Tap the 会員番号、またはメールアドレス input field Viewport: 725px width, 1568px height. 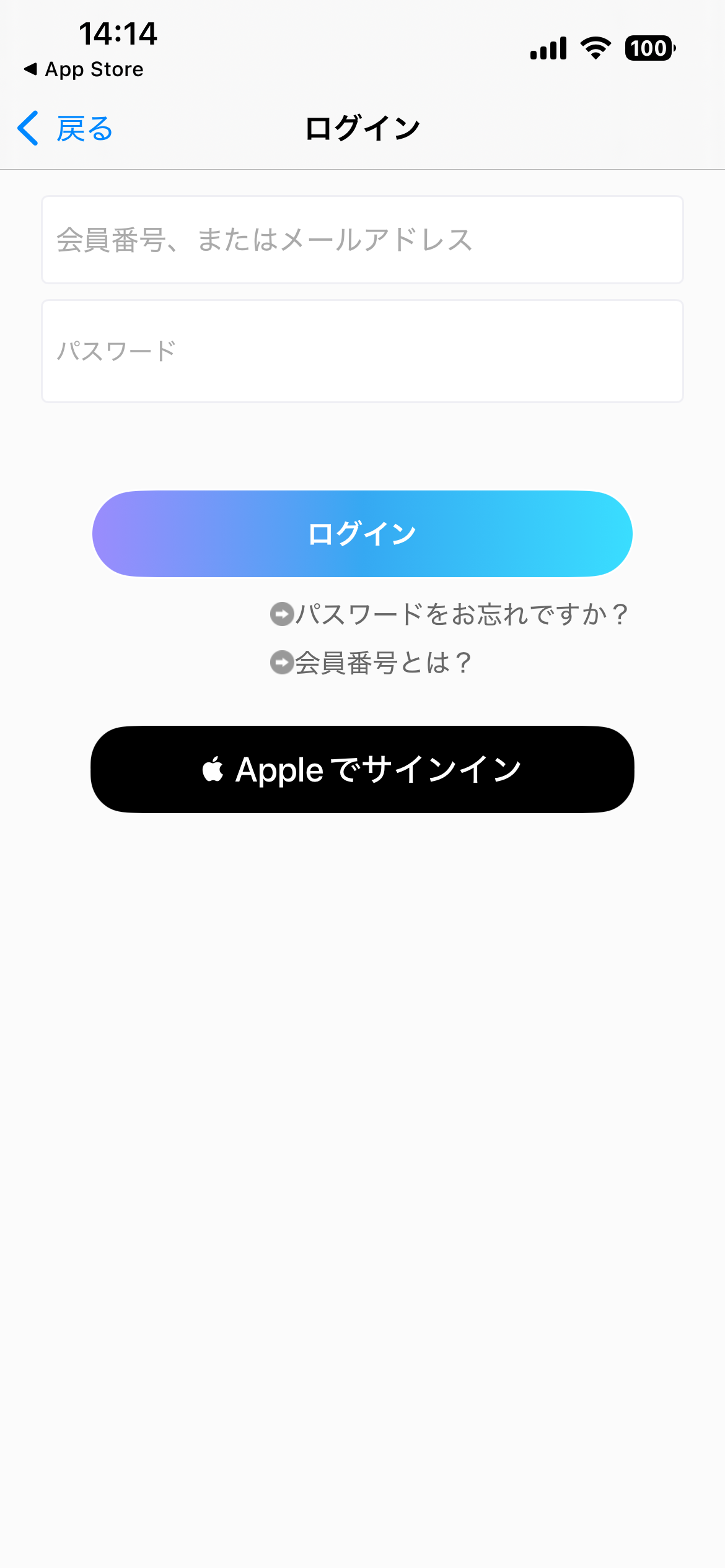[x=362, y=240]
